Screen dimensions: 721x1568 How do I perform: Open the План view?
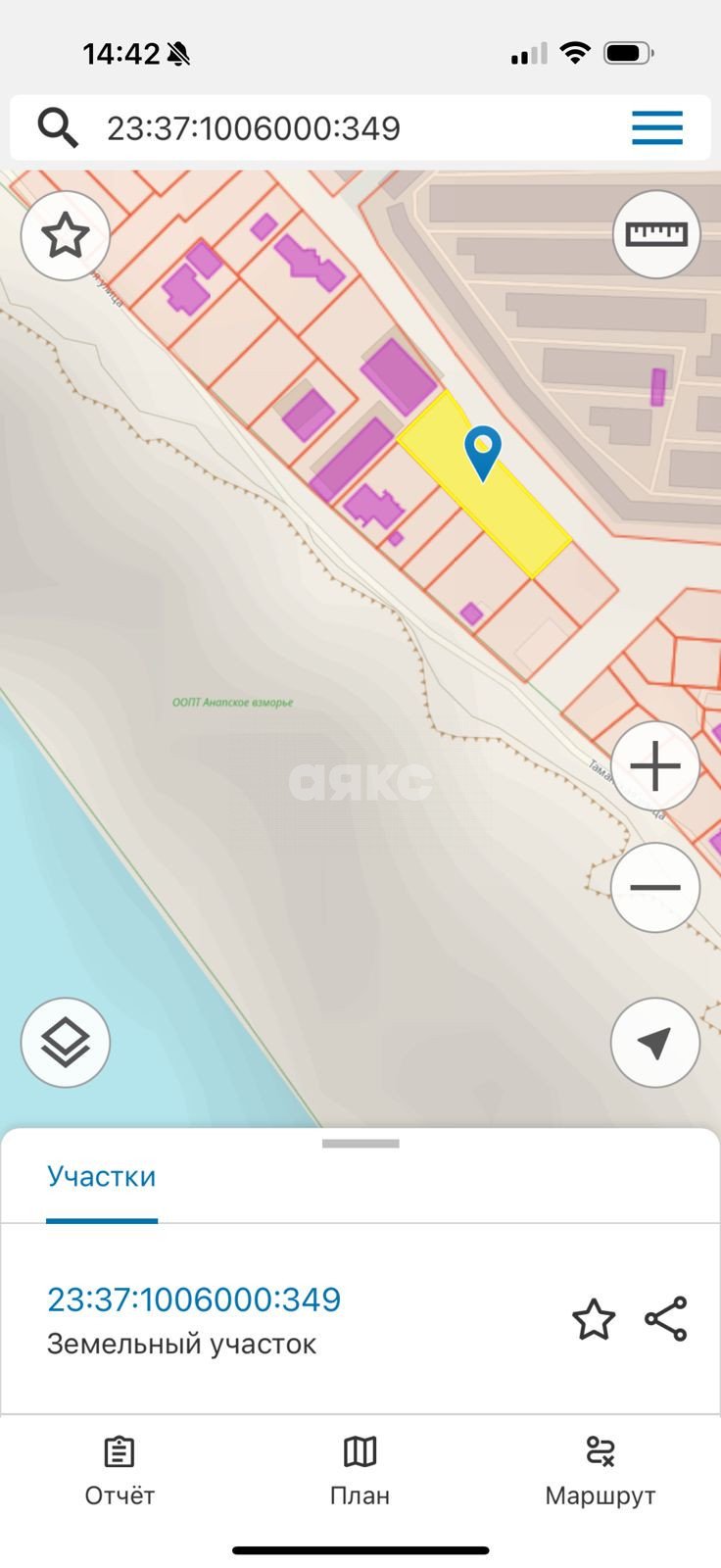click(x=360, y=1470)
